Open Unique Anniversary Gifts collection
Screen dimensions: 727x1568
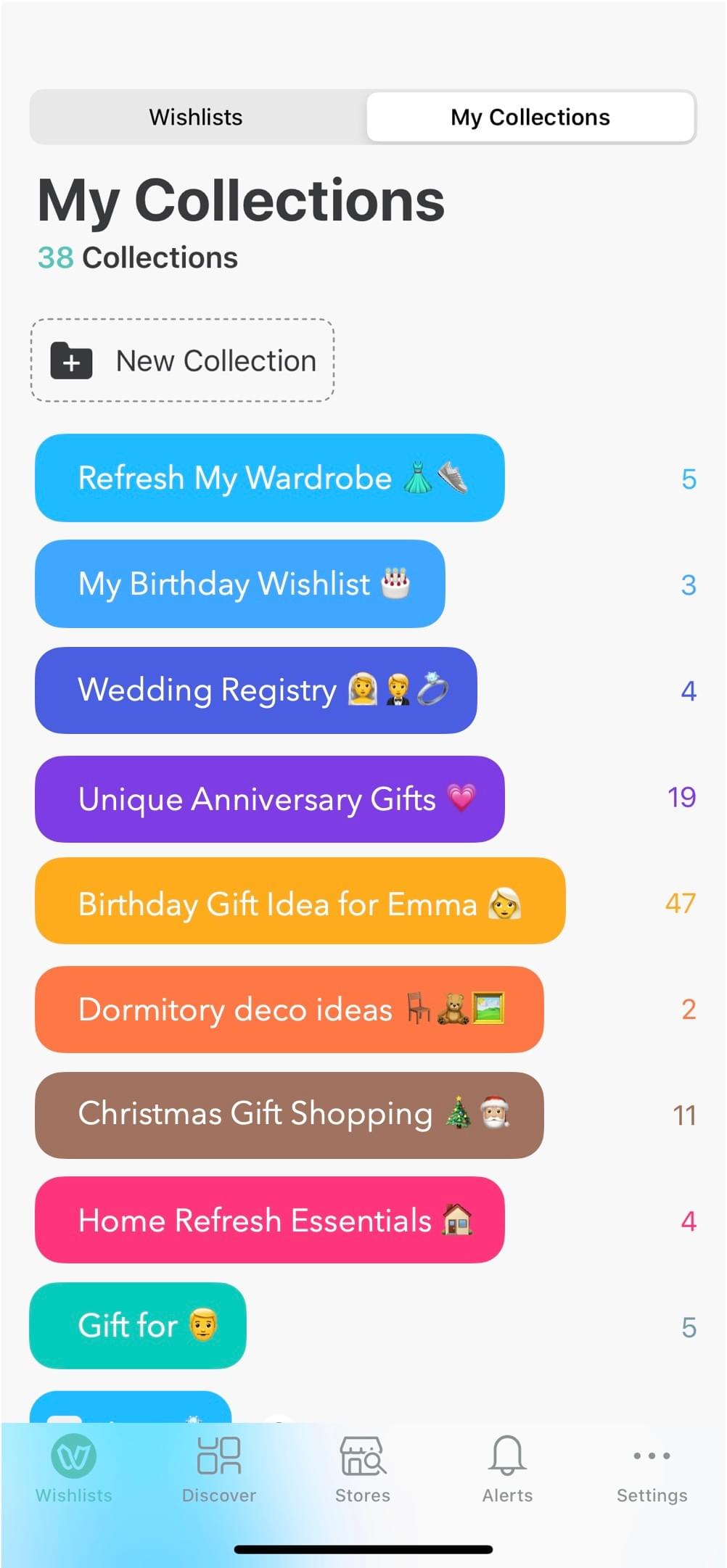pos(269,799)
